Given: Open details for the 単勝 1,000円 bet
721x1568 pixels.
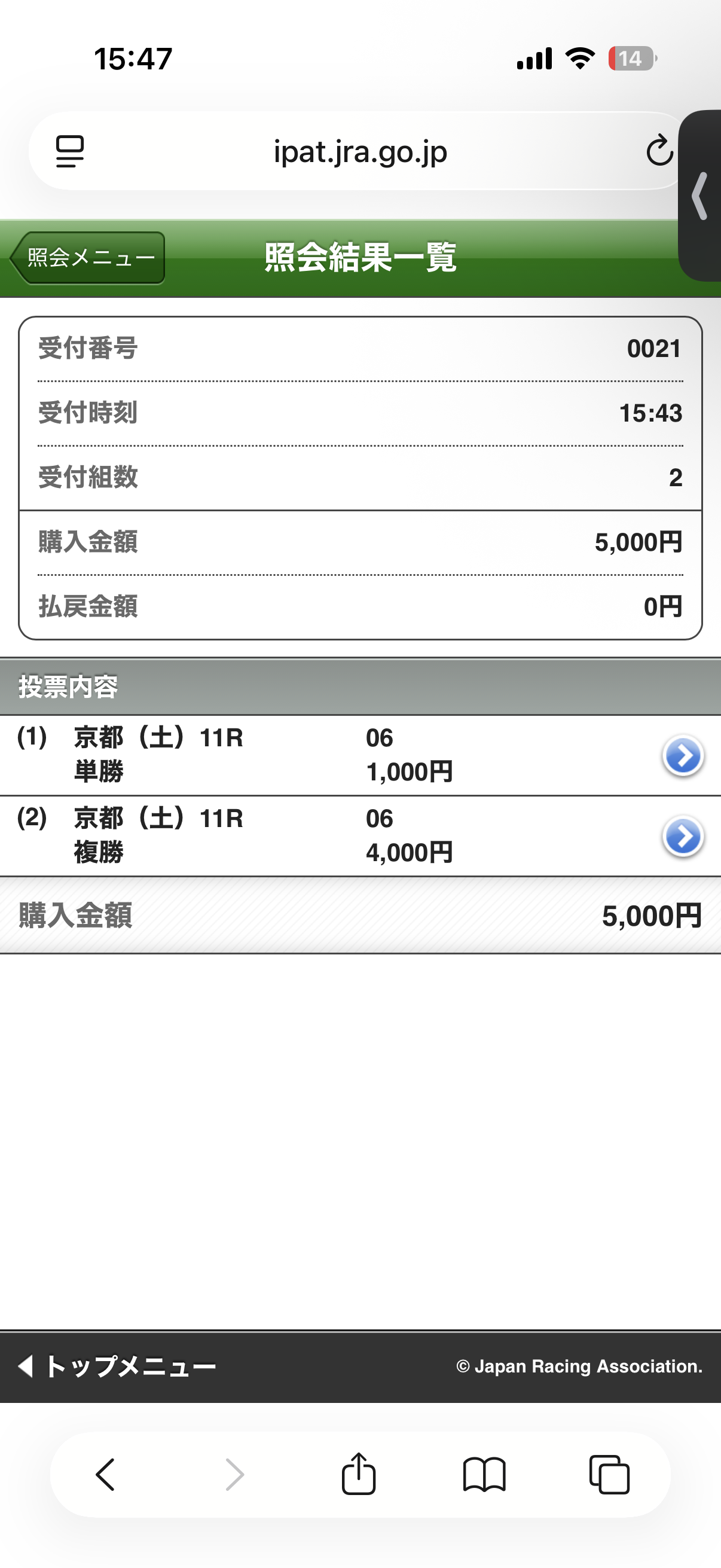Looking at the screenshot, I should (682, 755).
